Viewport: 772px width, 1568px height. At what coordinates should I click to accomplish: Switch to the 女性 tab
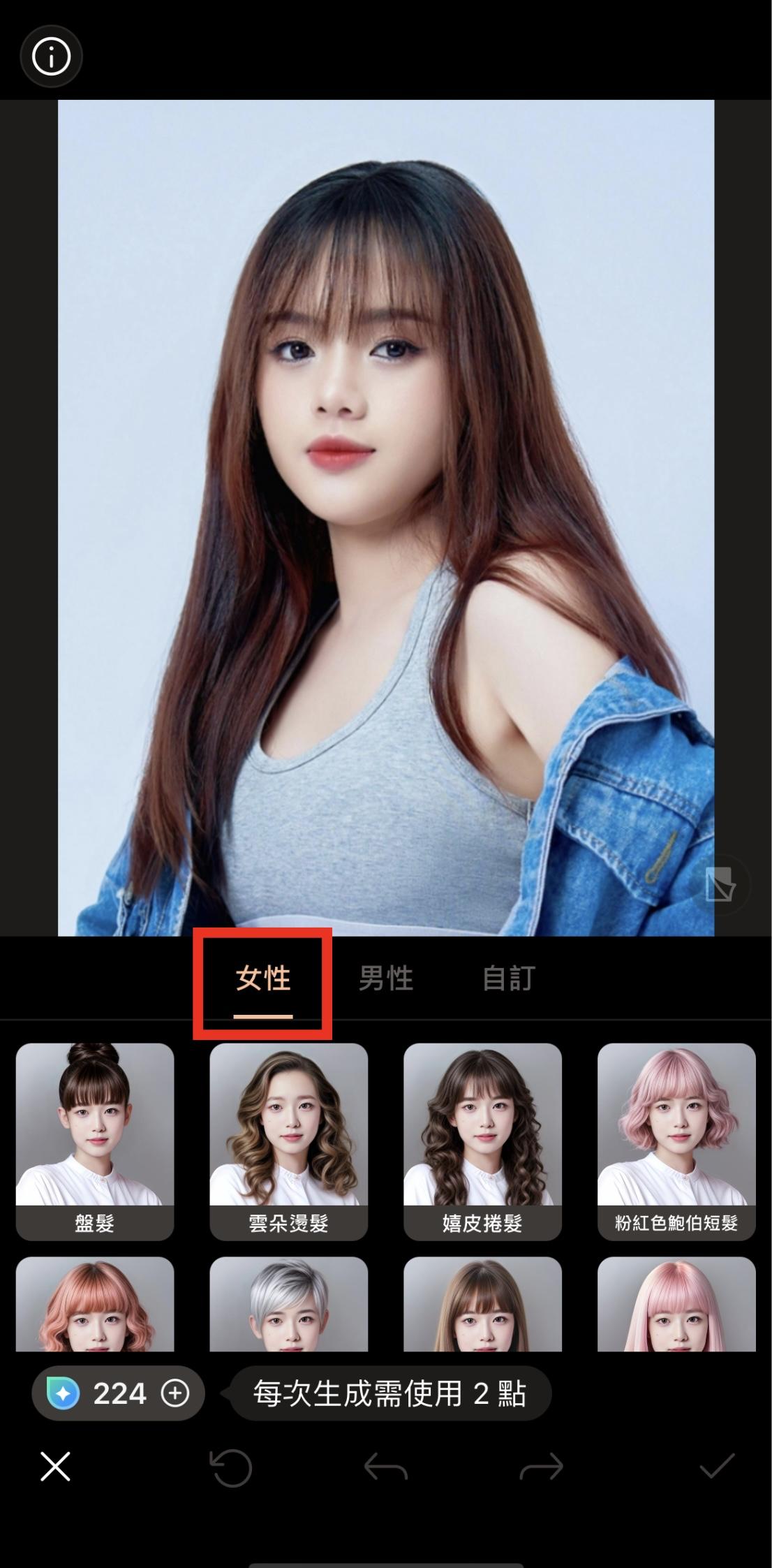pos(262,979)
